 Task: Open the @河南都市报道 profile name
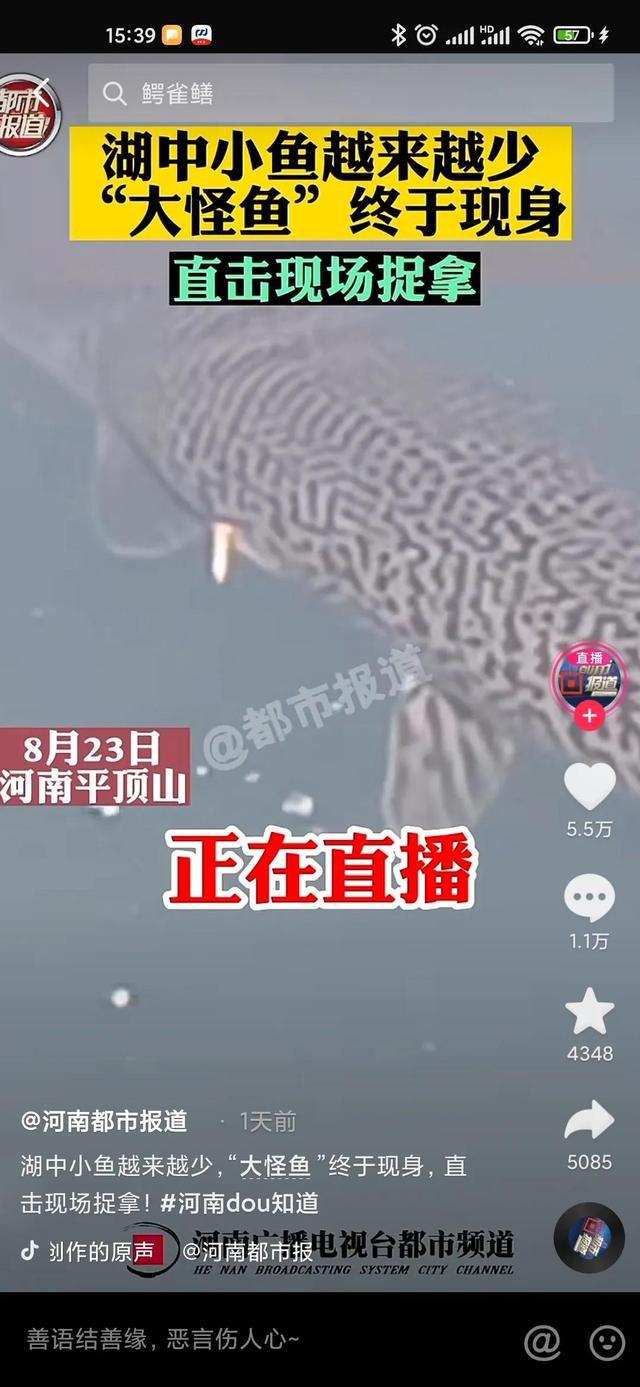click(104, 1121)
